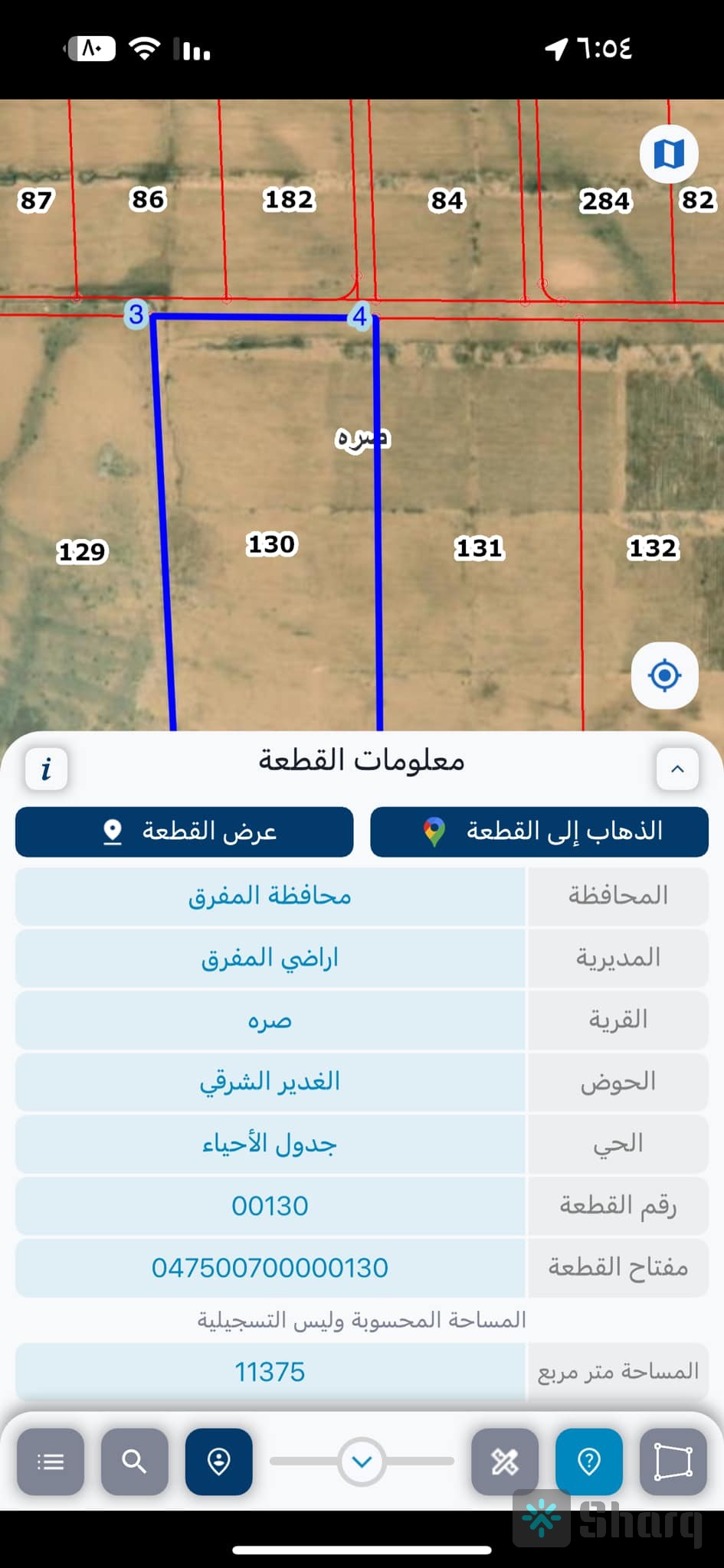Click 'عرض القطعة' button
Image resolution: width=724 pixels, height=1568 pixels.
(183, 831)
